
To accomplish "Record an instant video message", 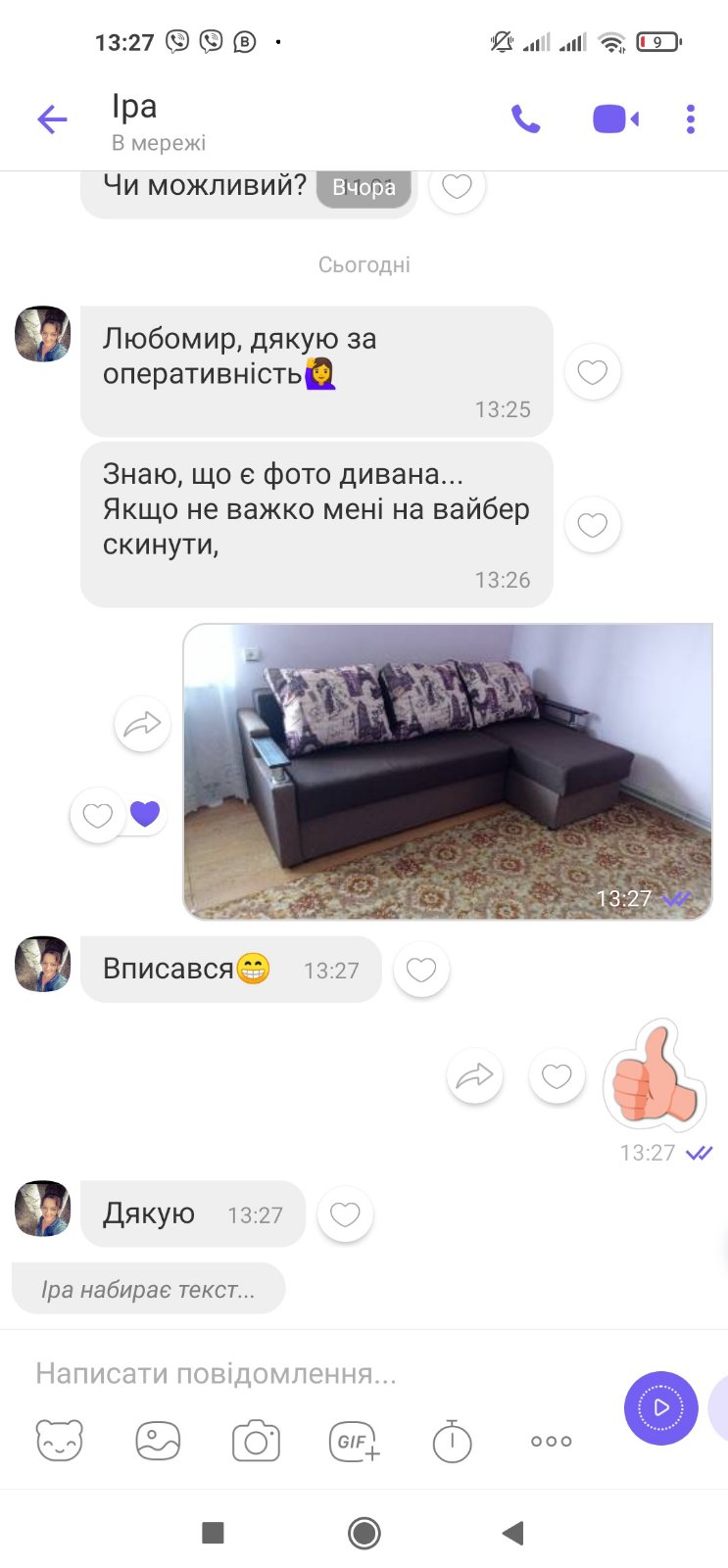I will tap(660, 1407).
